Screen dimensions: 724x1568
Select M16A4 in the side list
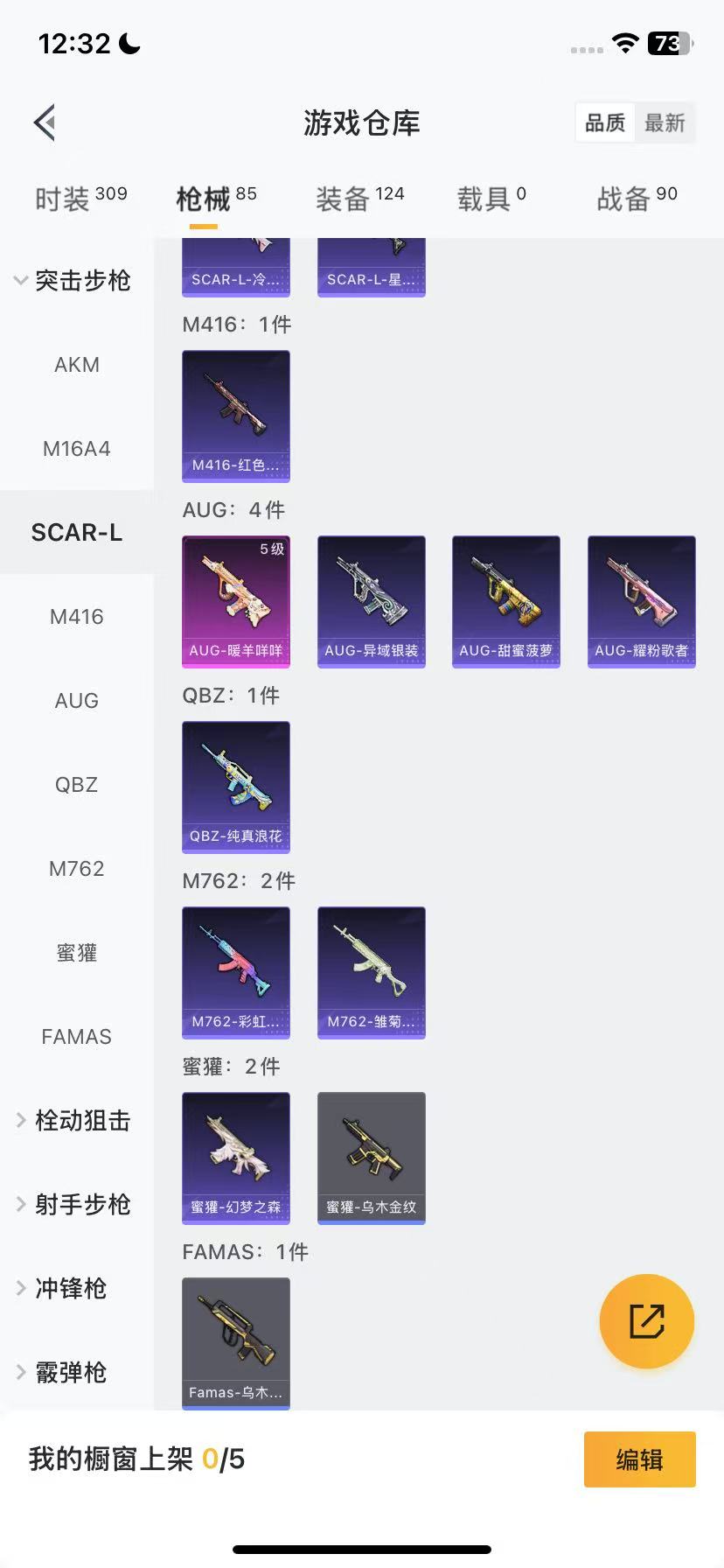pos(77,449)
